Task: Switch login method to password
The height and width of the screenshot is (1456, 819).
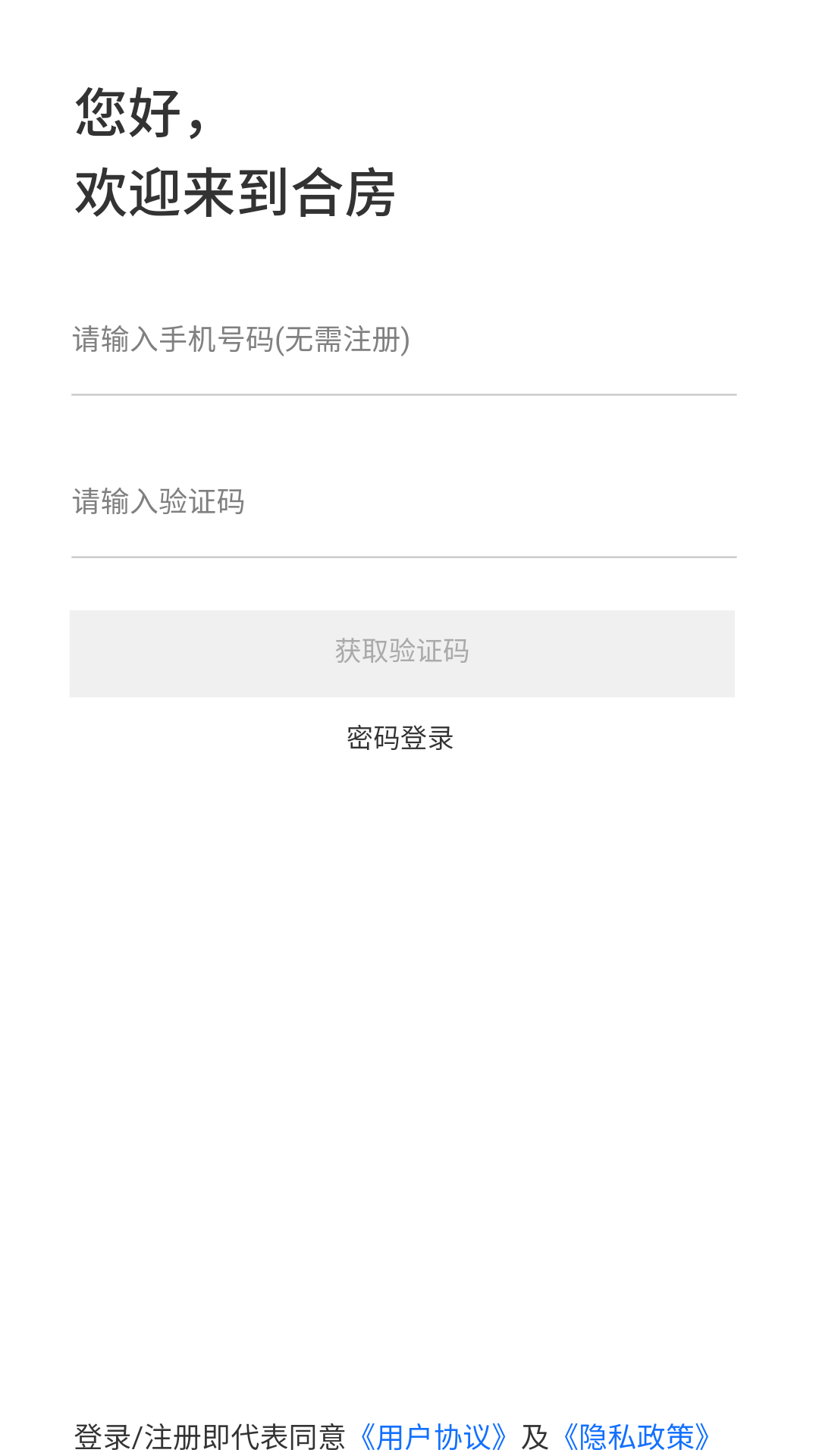Action: [x=400, y=736]
